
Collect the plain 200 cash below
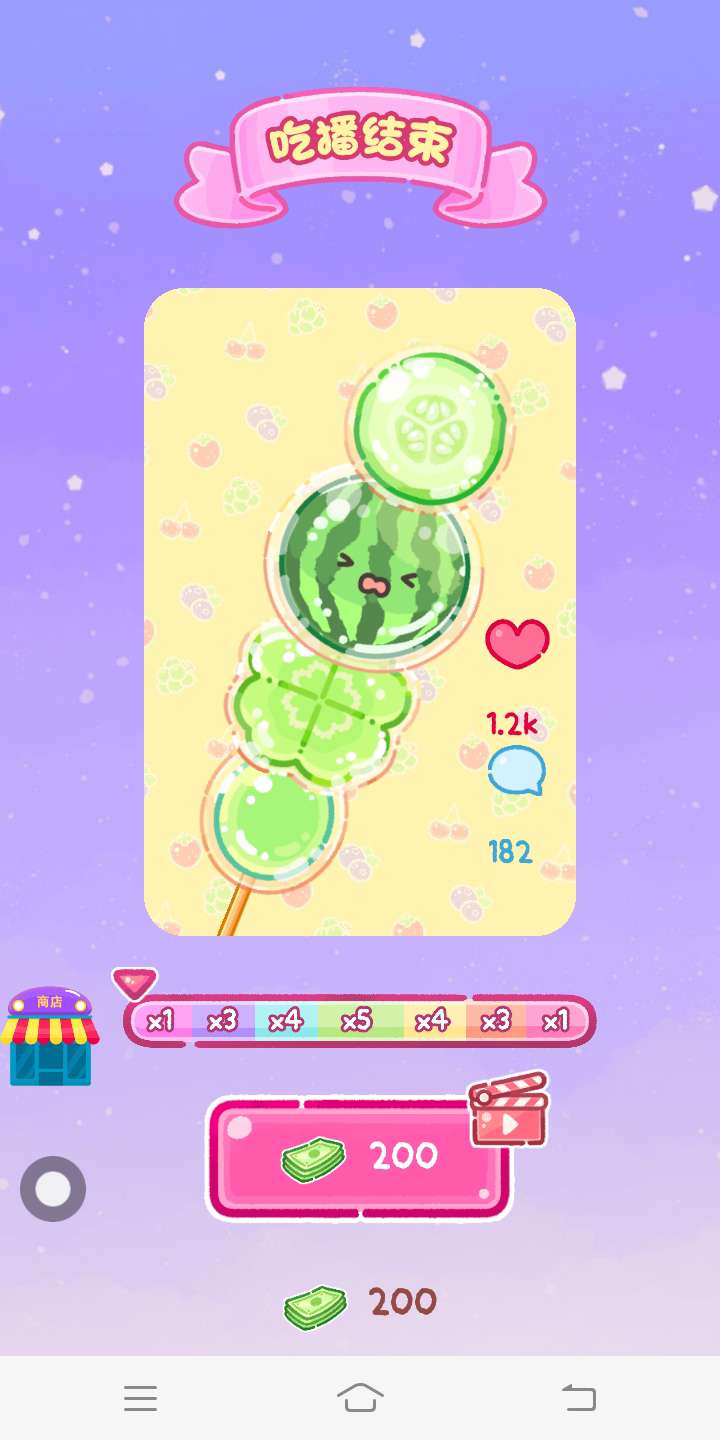pyautogui.click(x=362, y=1304)
